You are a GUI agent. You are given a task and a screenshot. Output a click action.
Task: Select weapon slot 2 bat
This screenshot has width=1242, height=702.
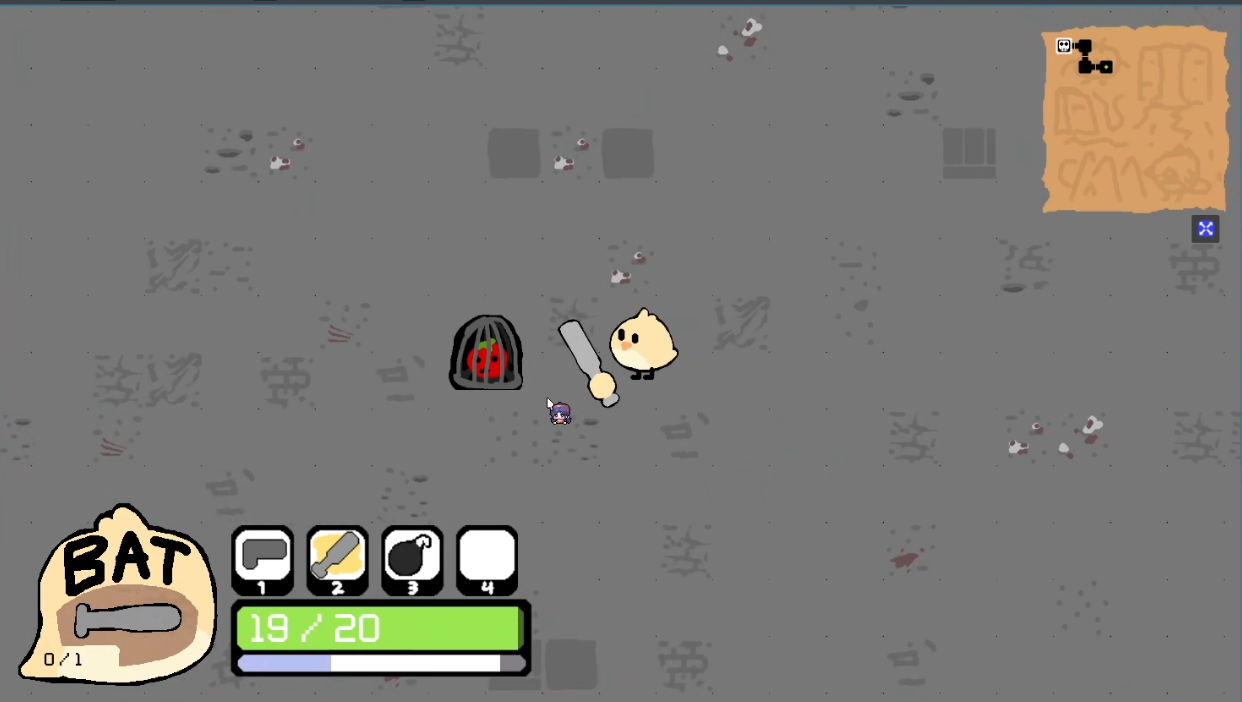coord(337,556)
